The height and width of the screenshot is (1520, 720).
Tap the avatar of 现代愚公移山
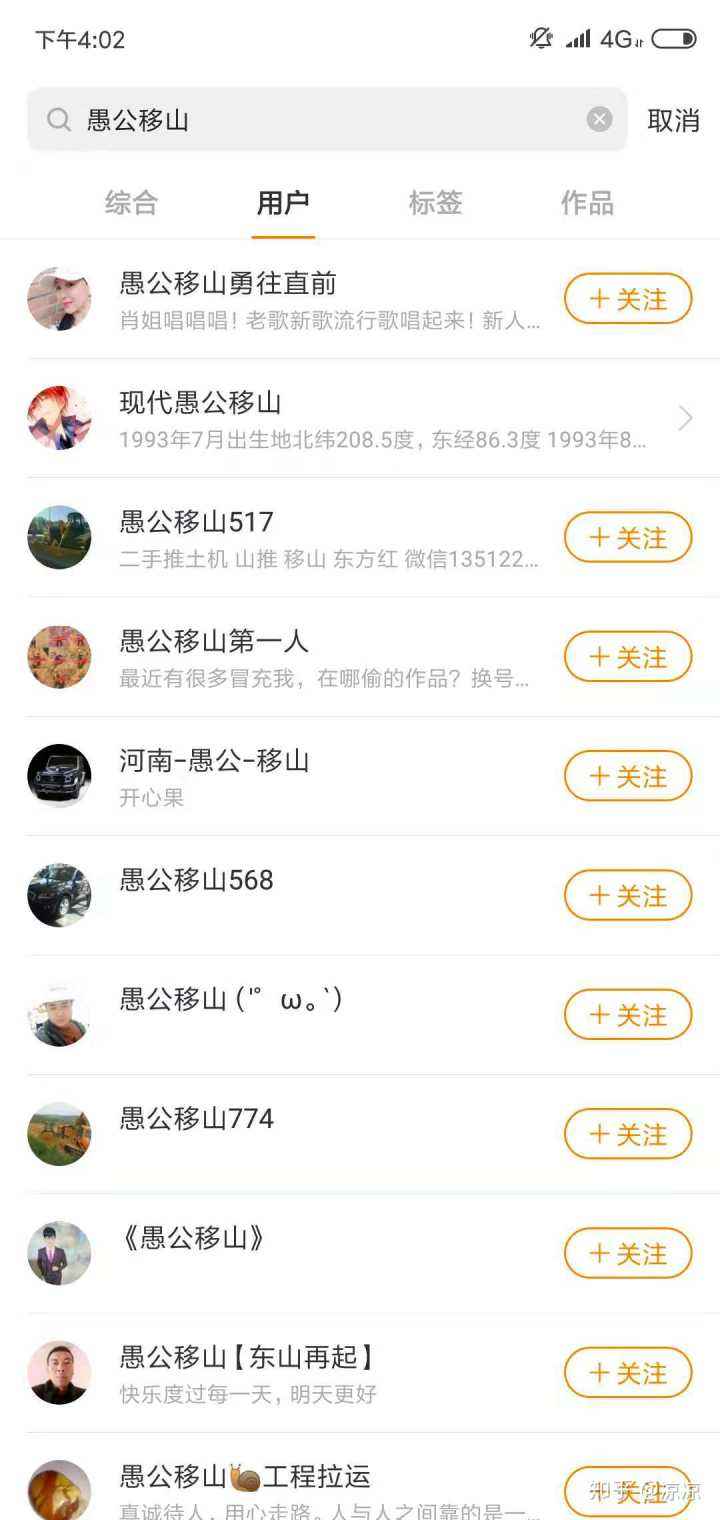(58, 418)
